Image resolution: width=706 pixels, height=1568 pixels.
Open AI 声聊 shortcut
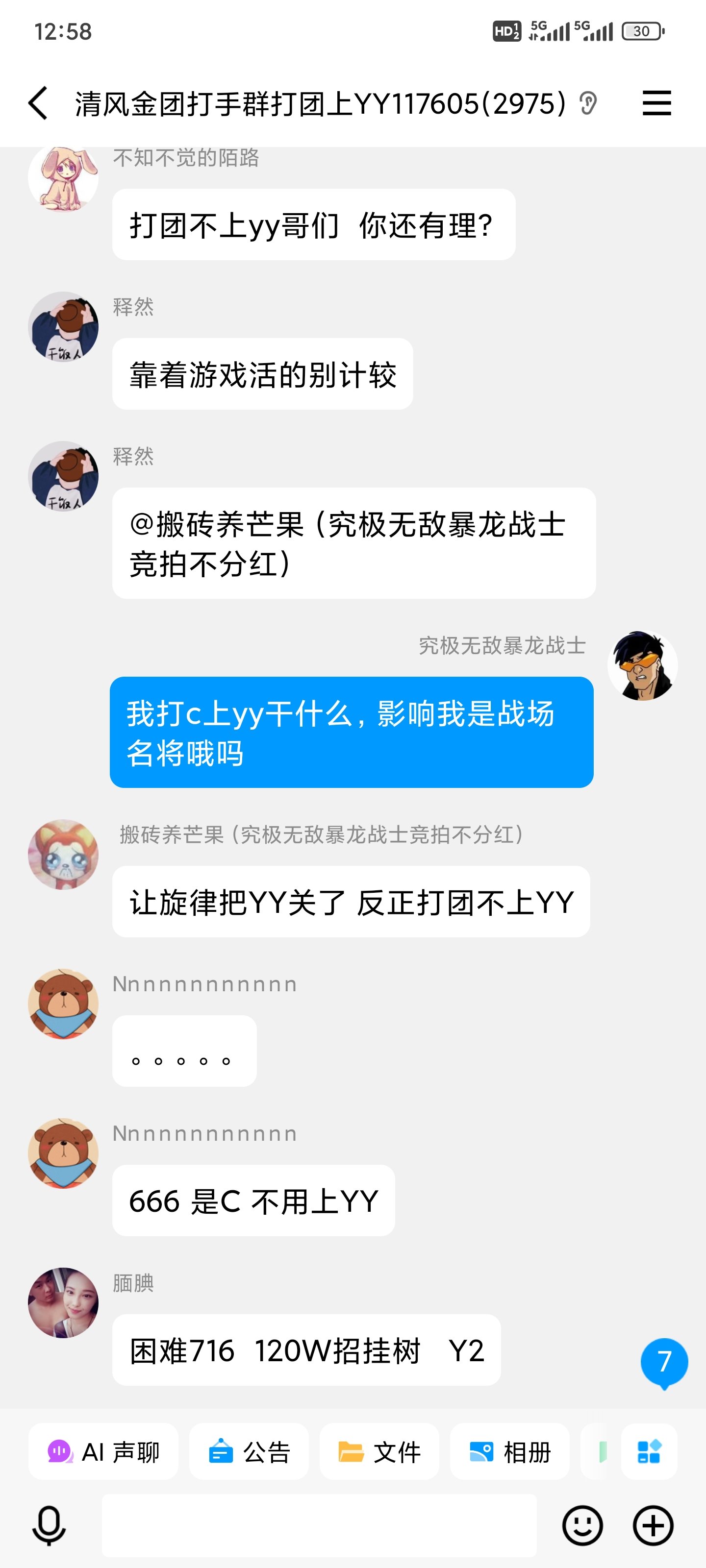click(103, 1452)
